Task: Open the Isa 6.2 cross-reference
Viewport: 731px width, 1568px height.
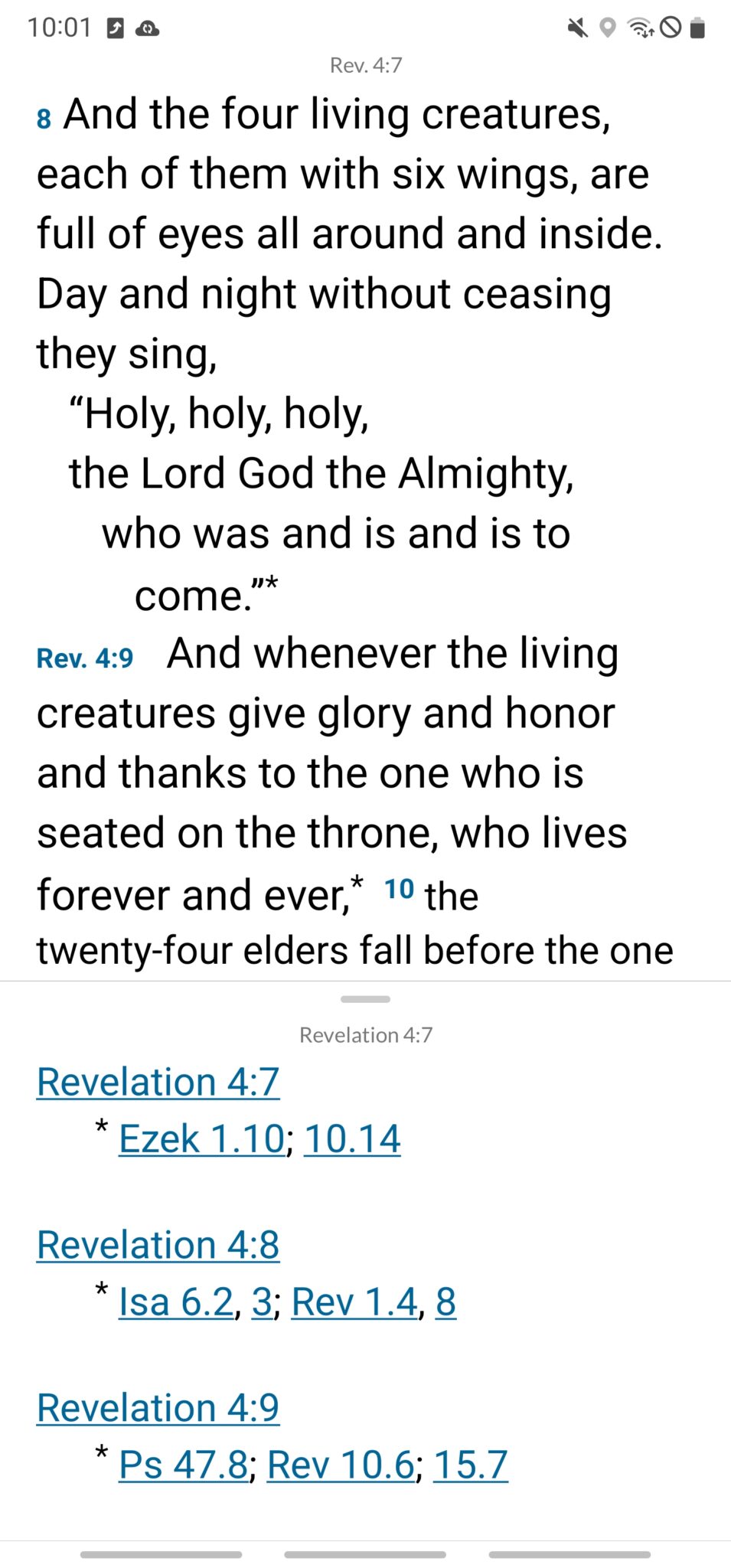Action: click(x=175, y=1302)
